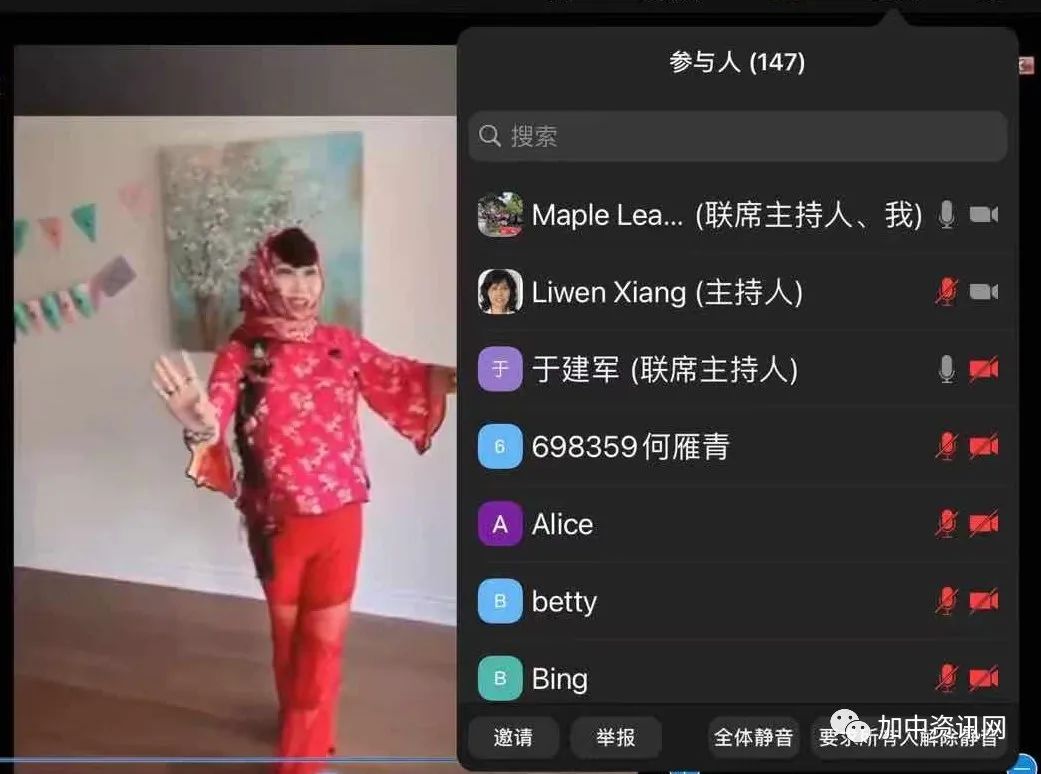Tap the 举报 report button

(x=616, y=738)
